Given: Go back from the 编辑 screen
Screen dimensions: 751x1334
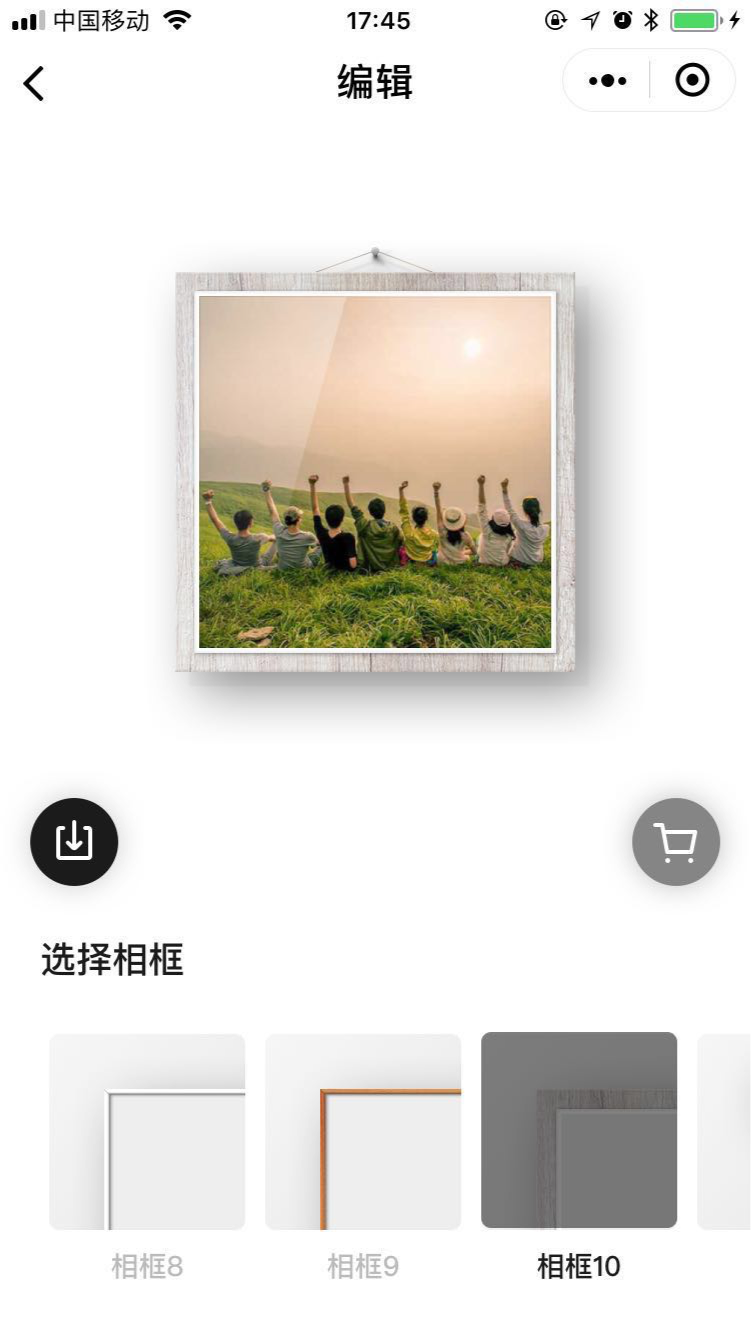Looking at the screenshot, I should (34, 82).
